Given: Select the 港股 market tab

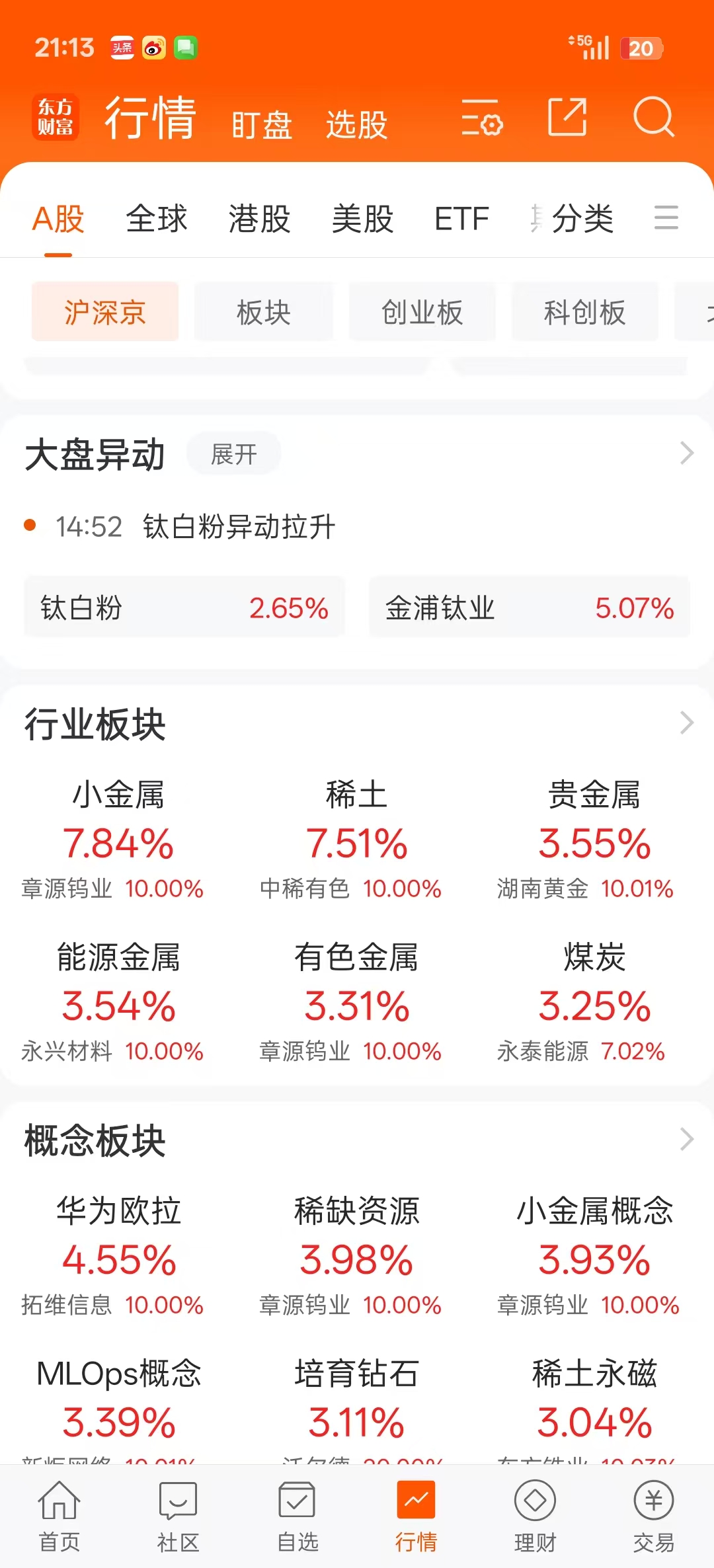Looking at the screenshot, I should pos(259,219).
